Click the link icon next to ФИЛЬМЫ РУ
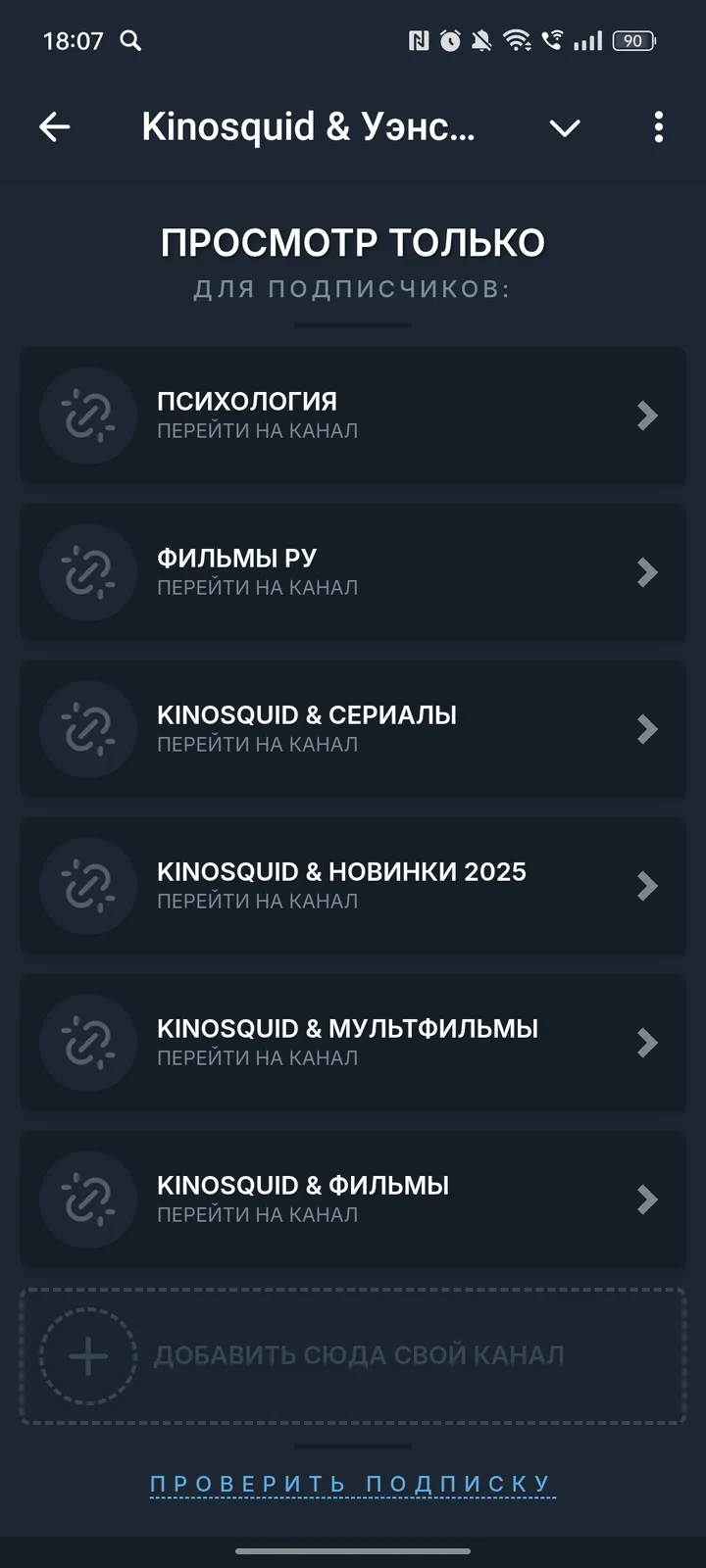 click(x=88, y=572)
